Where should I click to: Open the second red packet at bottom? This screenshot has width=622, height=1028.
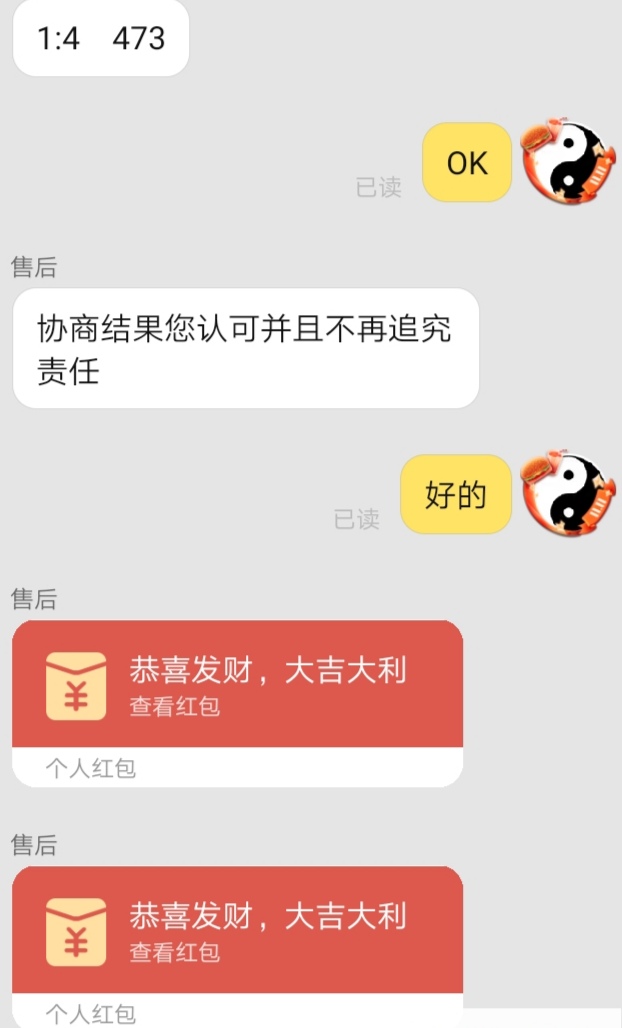click(237, 946)
